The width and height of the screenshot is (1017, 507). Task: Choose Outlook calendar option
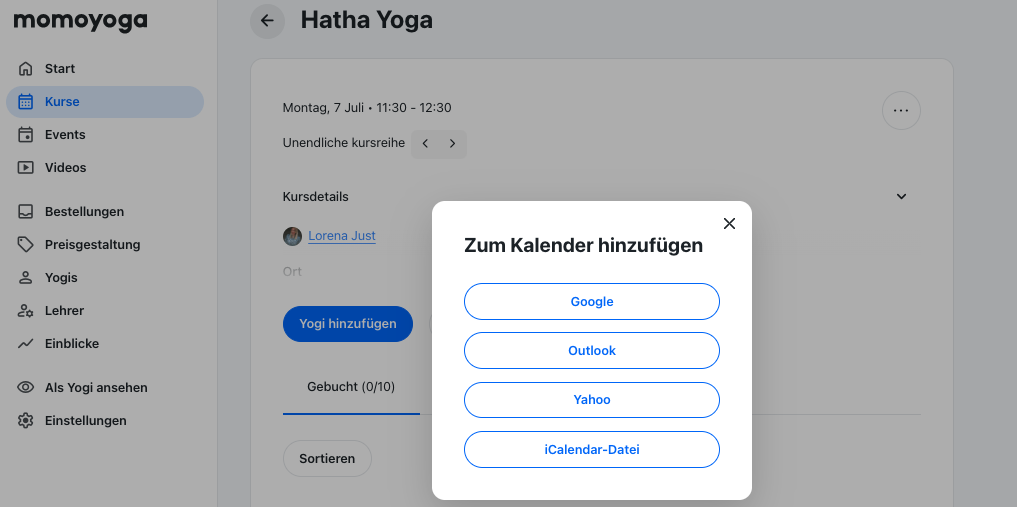591,351
